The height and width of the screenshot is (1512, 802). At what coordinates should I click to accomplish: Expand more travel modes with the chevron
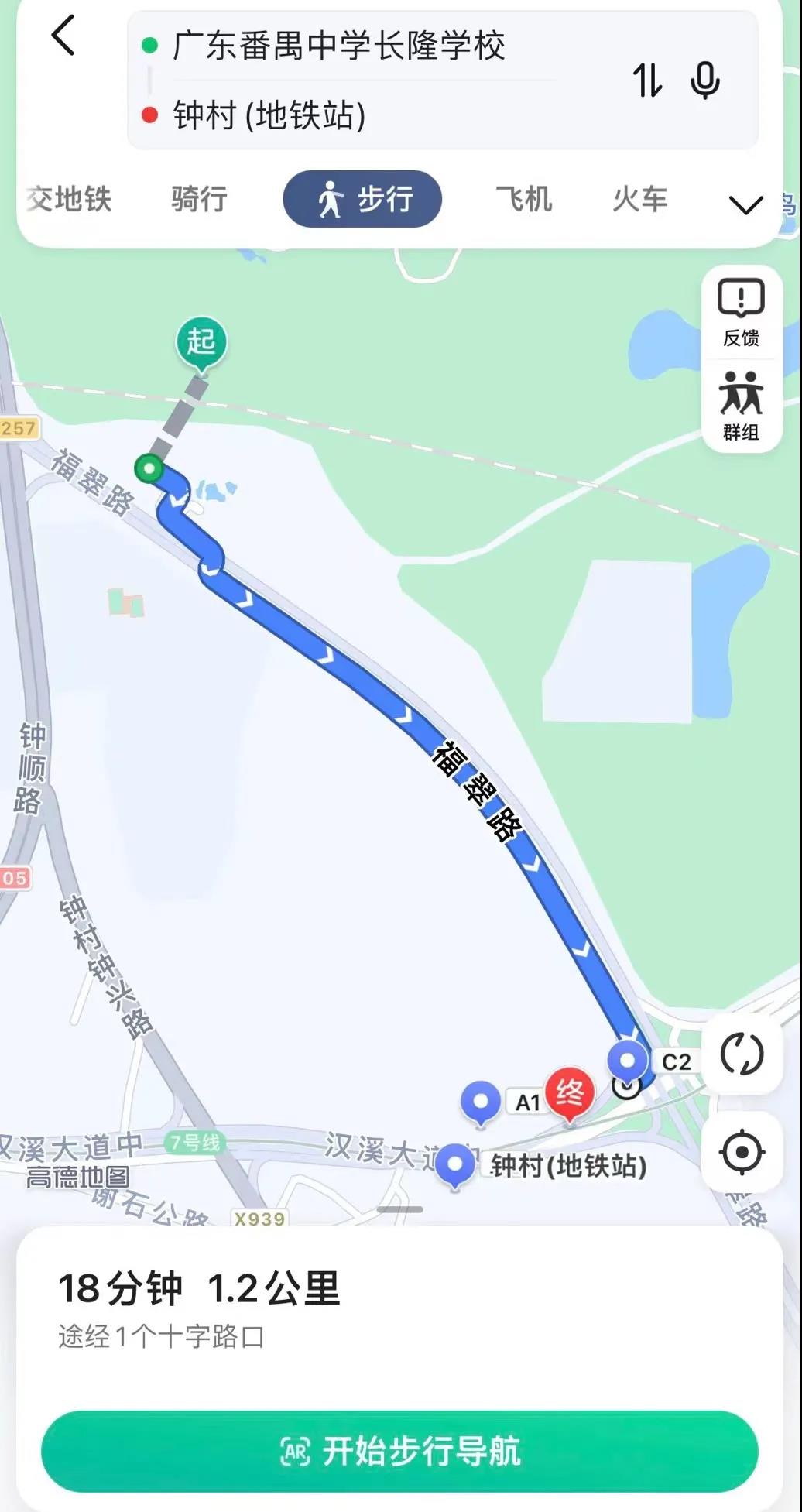(746, 204)
